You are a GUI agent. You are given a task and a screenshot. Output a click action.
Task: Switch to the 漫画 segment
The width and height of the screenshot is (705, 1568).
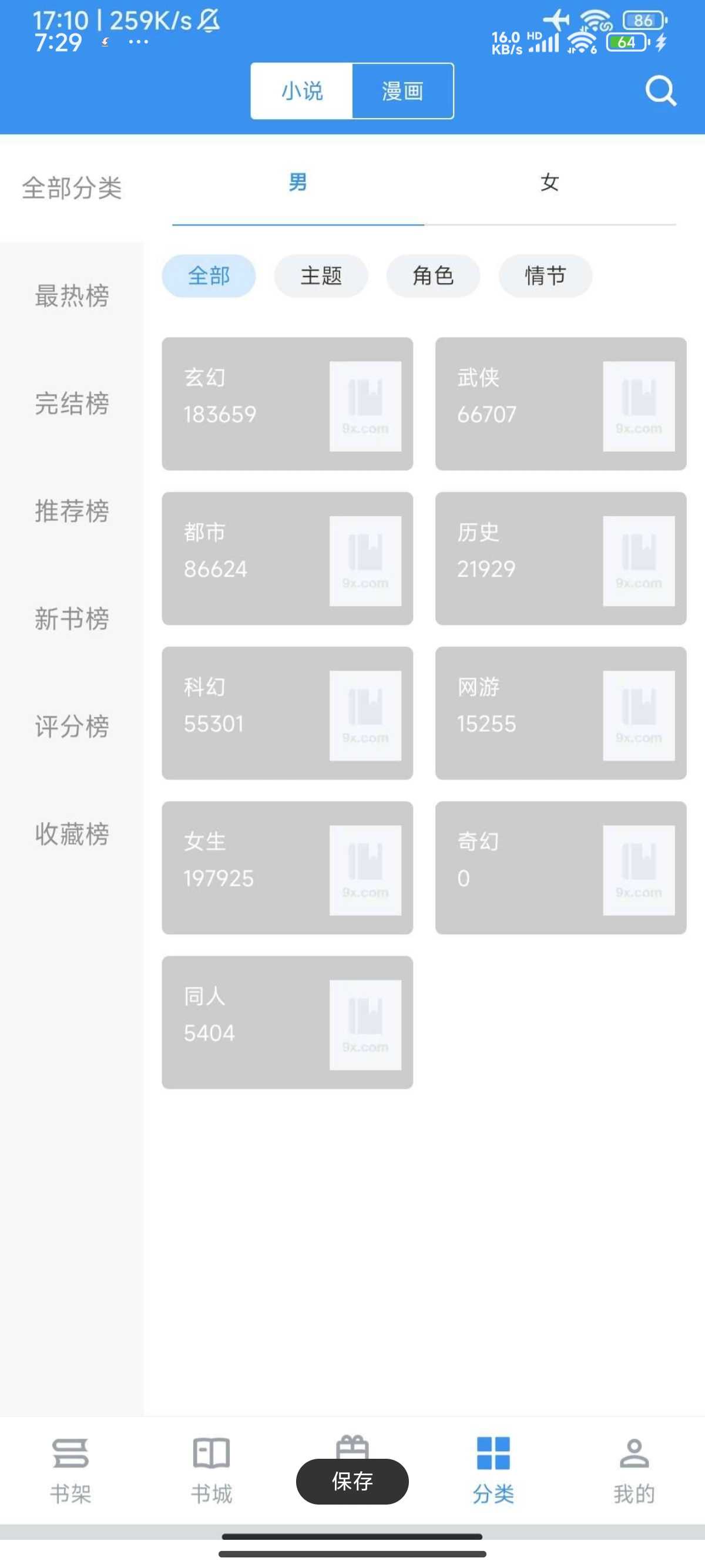point(403,91)
